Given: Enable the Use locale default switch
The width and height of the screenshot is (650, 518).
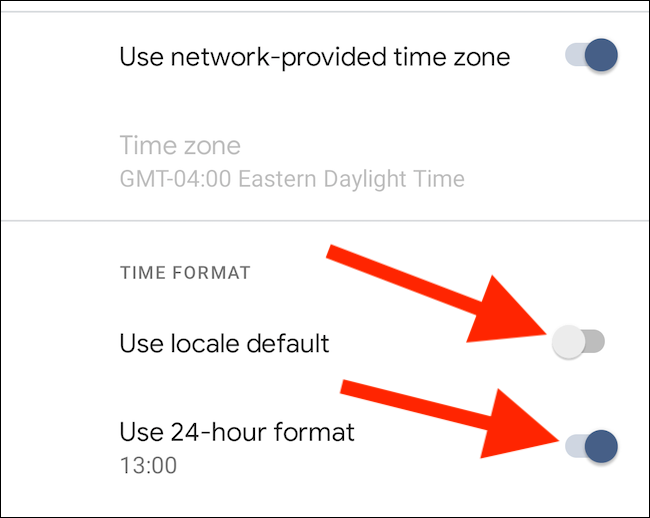Looking at the screenshot, I should tap(579, 343).
